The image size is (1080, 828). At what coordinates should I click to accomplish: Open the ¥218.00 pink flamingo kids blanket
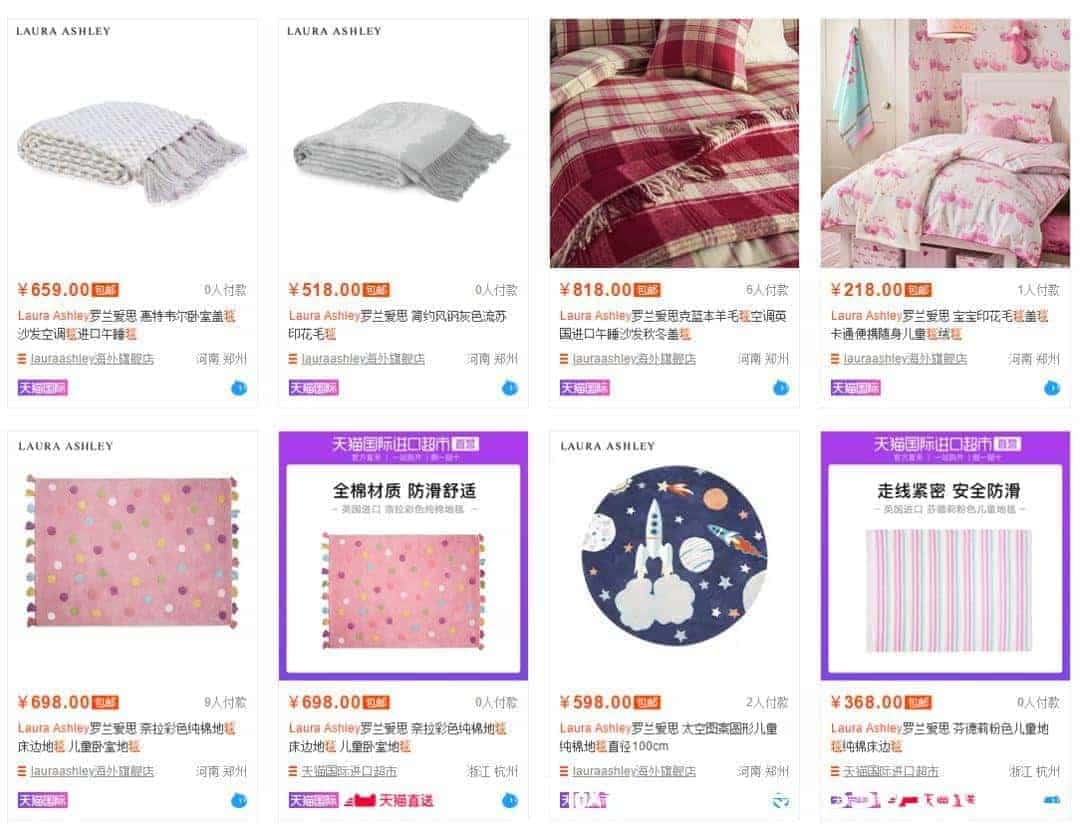[945, 143]
